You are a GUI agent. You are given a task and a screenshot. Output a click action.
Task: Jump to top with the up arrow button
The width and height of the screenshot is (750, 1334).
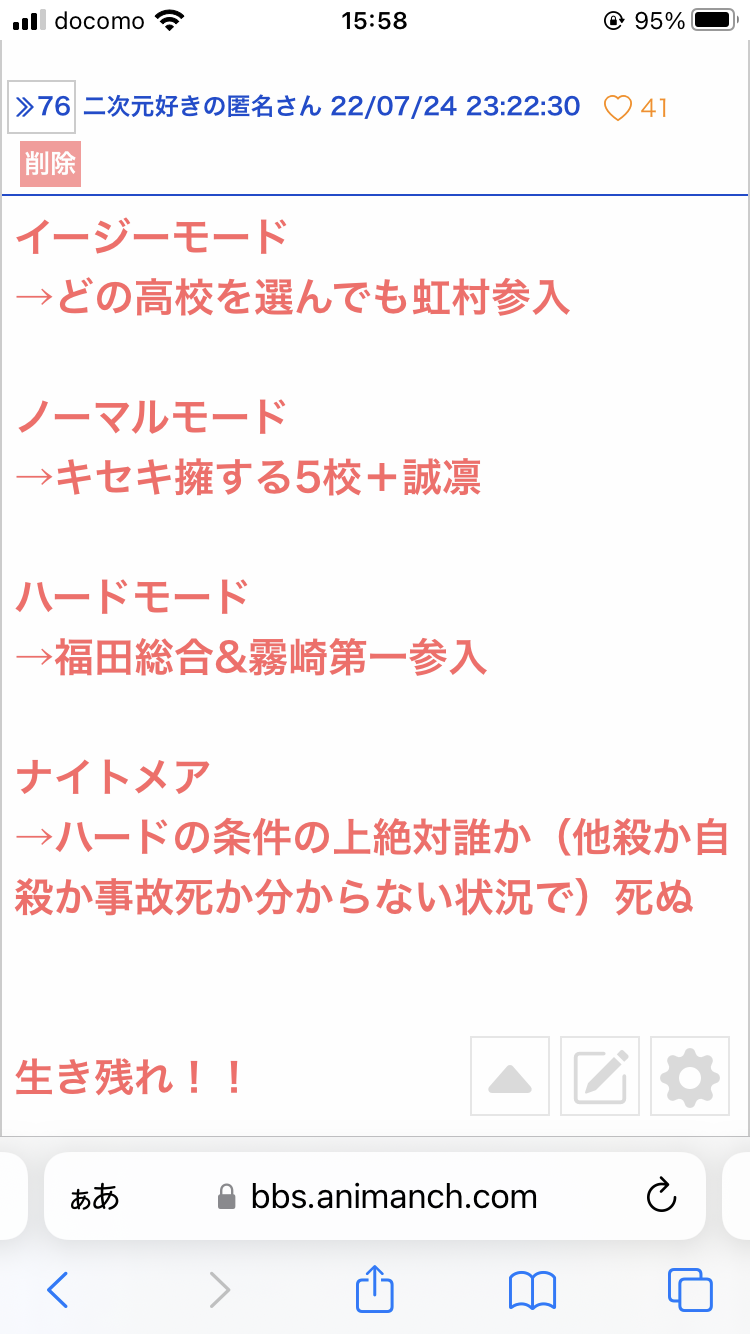pyautogui.click(x=510, y=1076)
